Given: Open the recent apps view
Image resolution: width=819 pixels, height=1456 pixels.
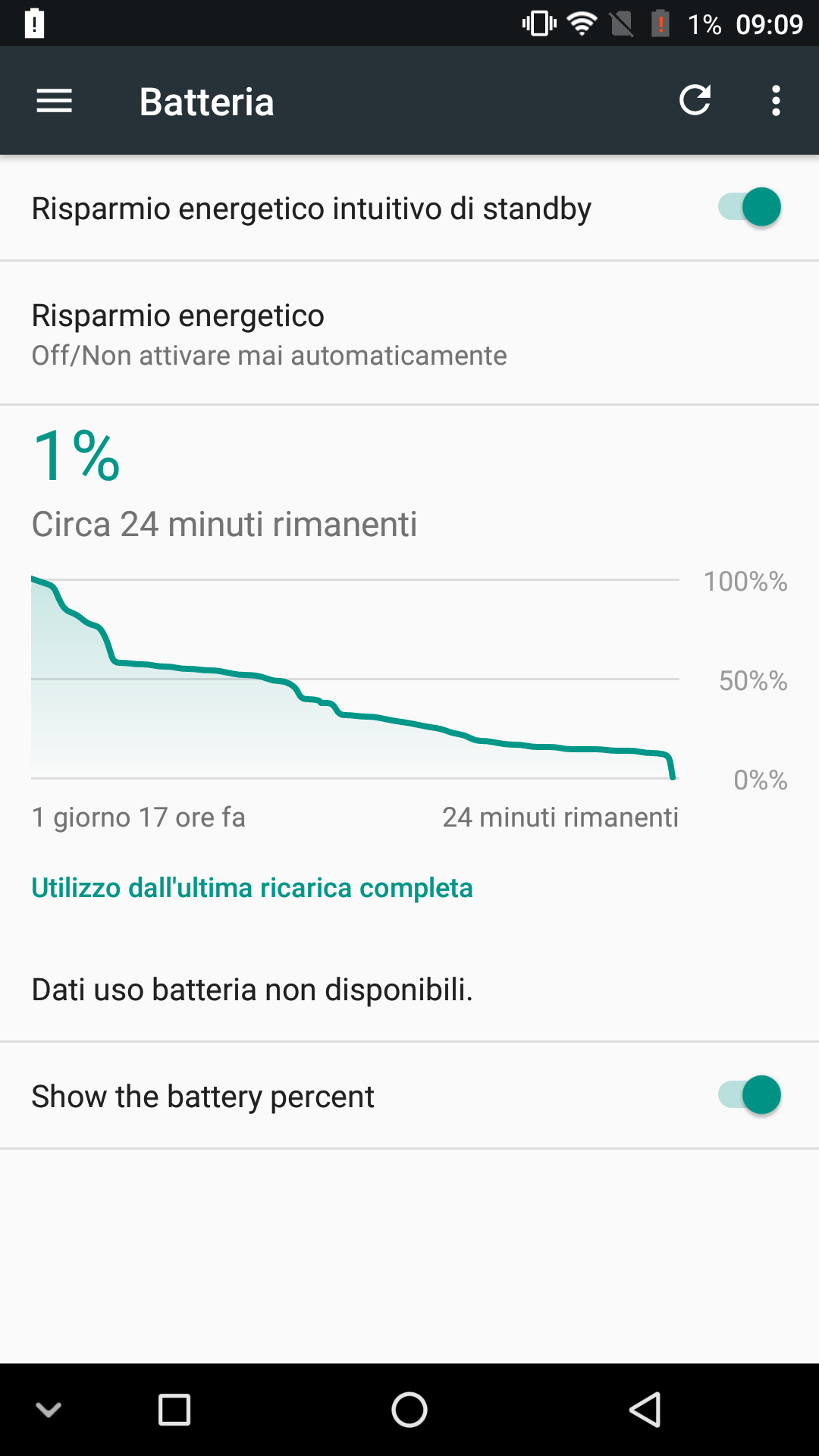Looking at the screenshot, I should coord(174,1410).
